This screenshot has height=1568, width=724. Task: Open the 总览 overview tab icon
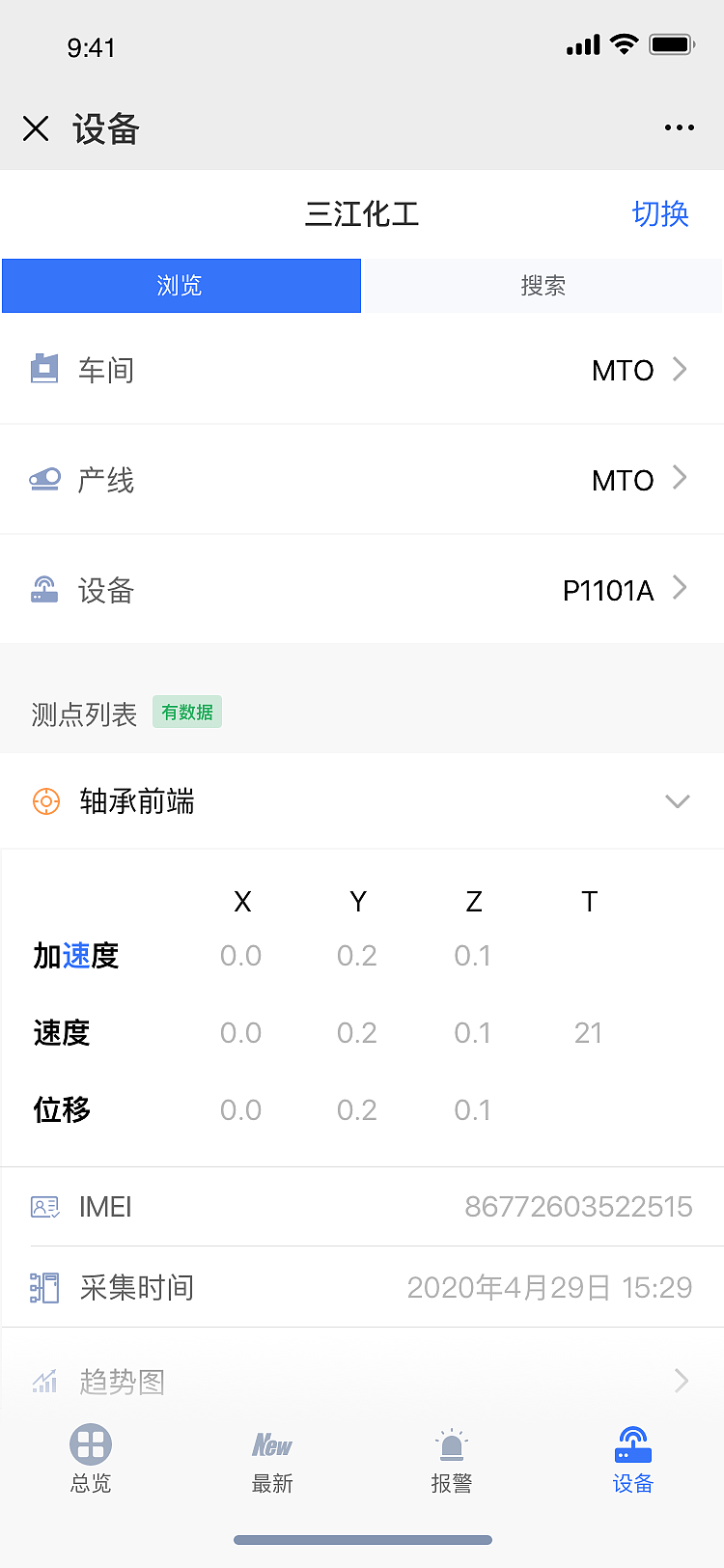(x=91, y=1446)
